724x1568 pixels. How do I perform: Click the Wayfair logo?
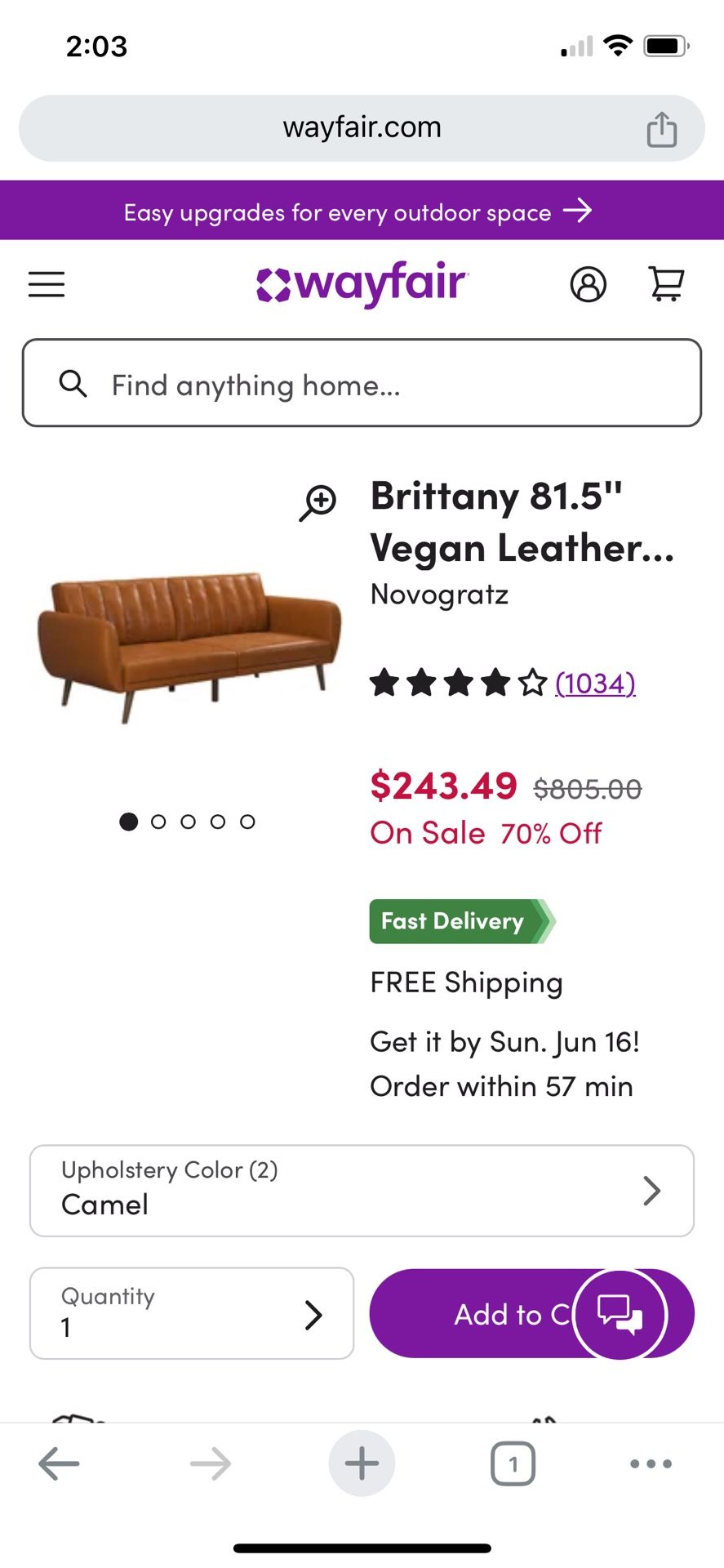pos(362,284)
